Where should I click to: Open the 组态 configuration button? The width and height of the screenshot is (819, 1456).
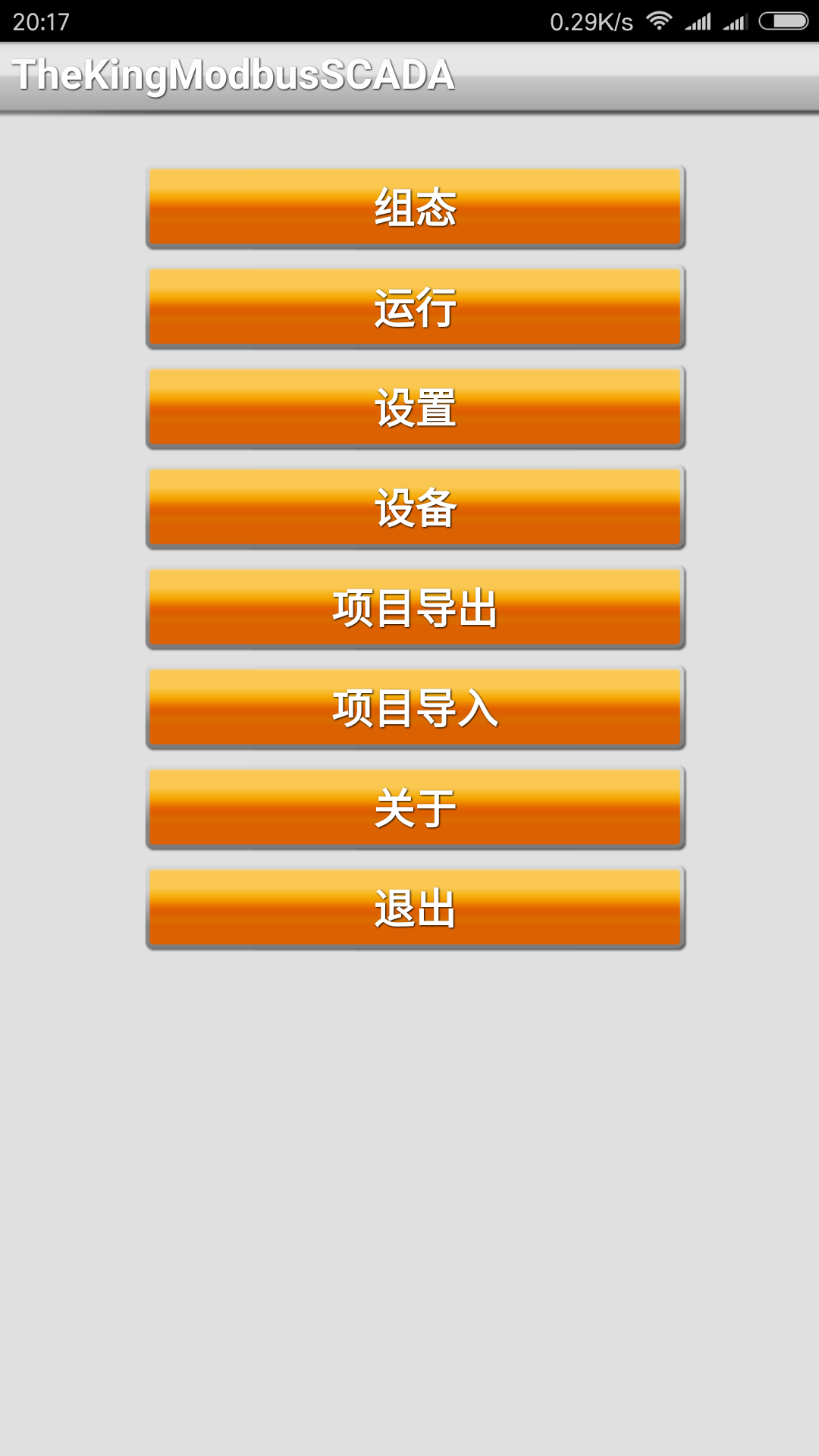pyautogui.click(x=416, y=207)
